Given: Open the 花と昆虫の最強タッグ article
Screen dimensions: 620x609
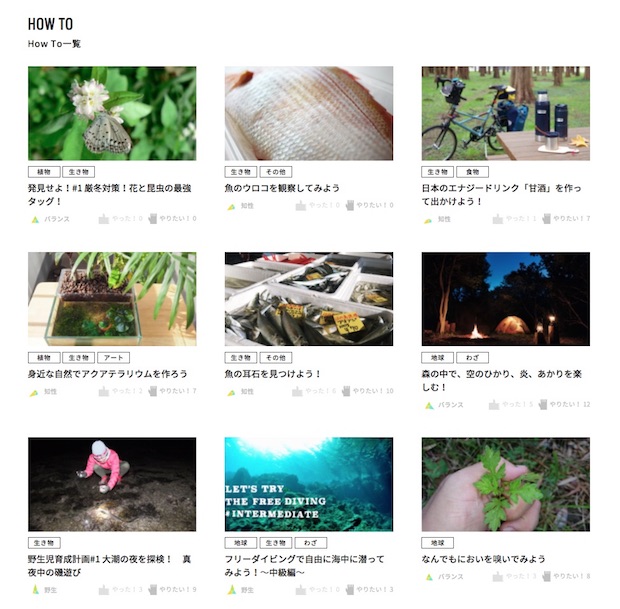Looking at the screenshot, I should (109, 194).
